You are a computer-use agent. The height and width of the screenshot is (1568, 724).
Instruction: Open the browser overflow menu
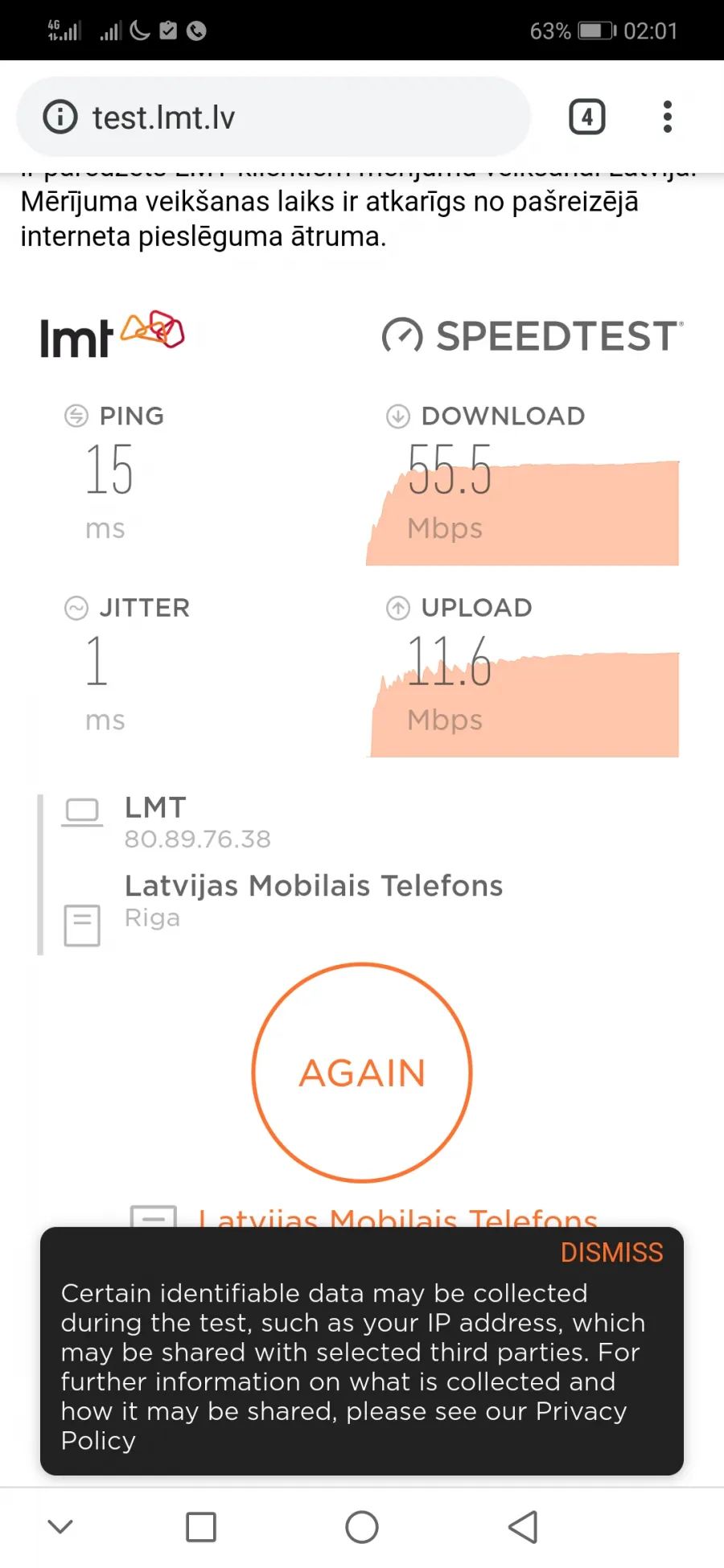tap(667, 117)
